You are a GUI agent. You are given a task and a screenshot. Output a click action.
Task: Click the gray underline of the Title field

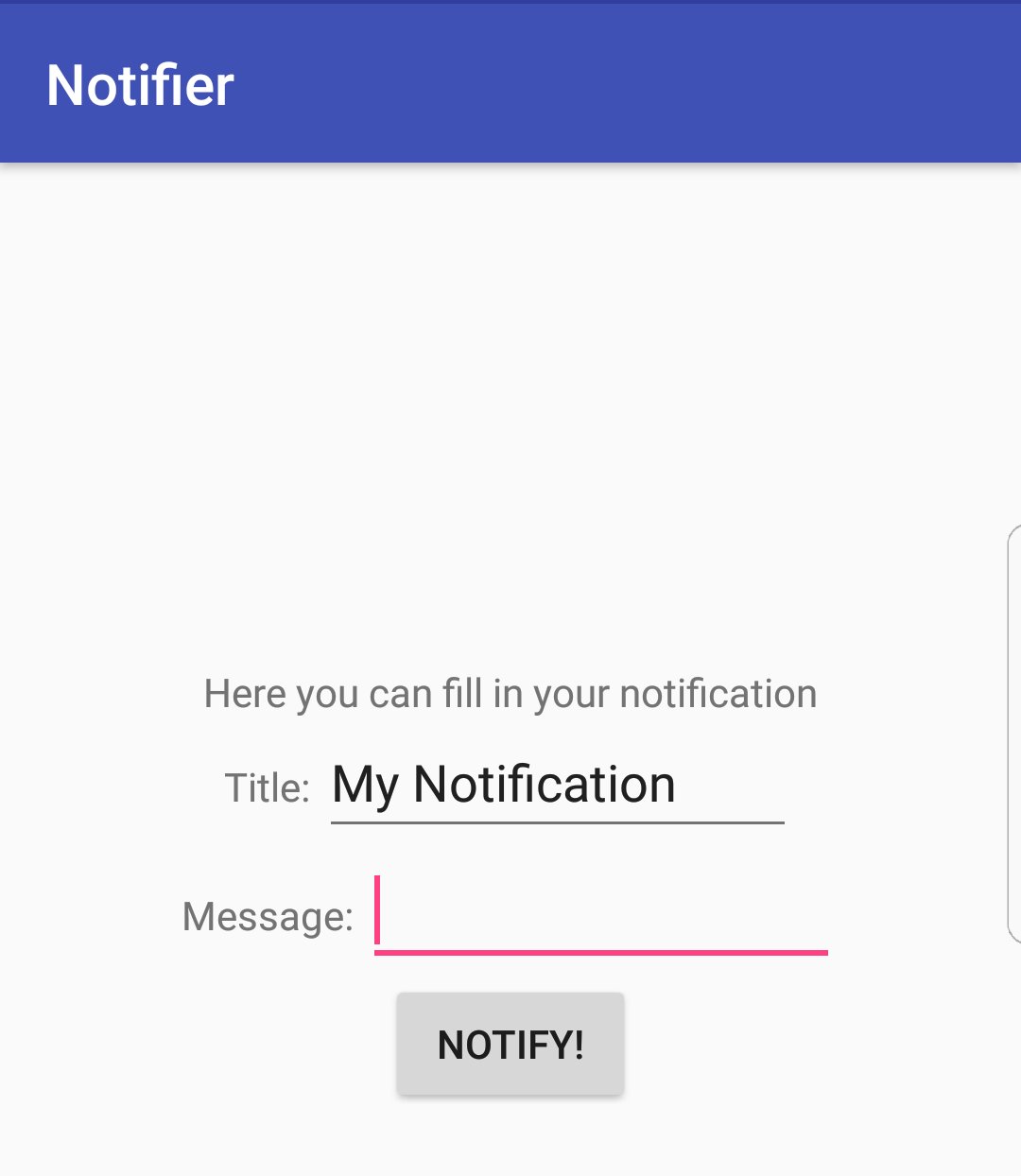[557, 822]
